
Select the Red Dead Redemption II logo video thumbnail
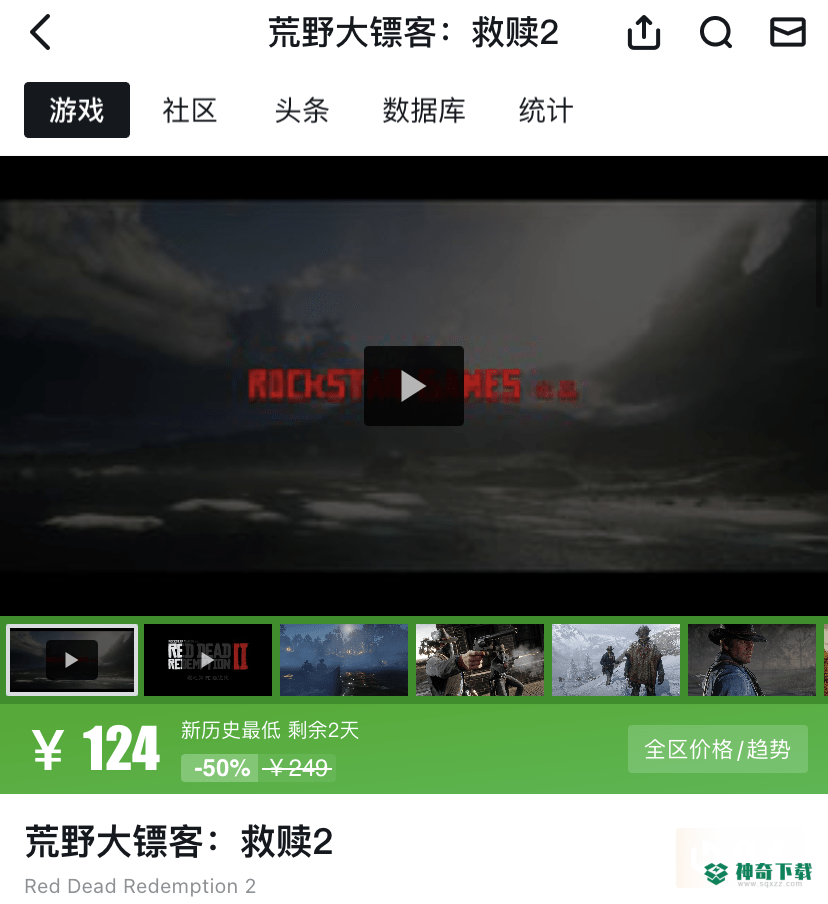pos(208,660)
